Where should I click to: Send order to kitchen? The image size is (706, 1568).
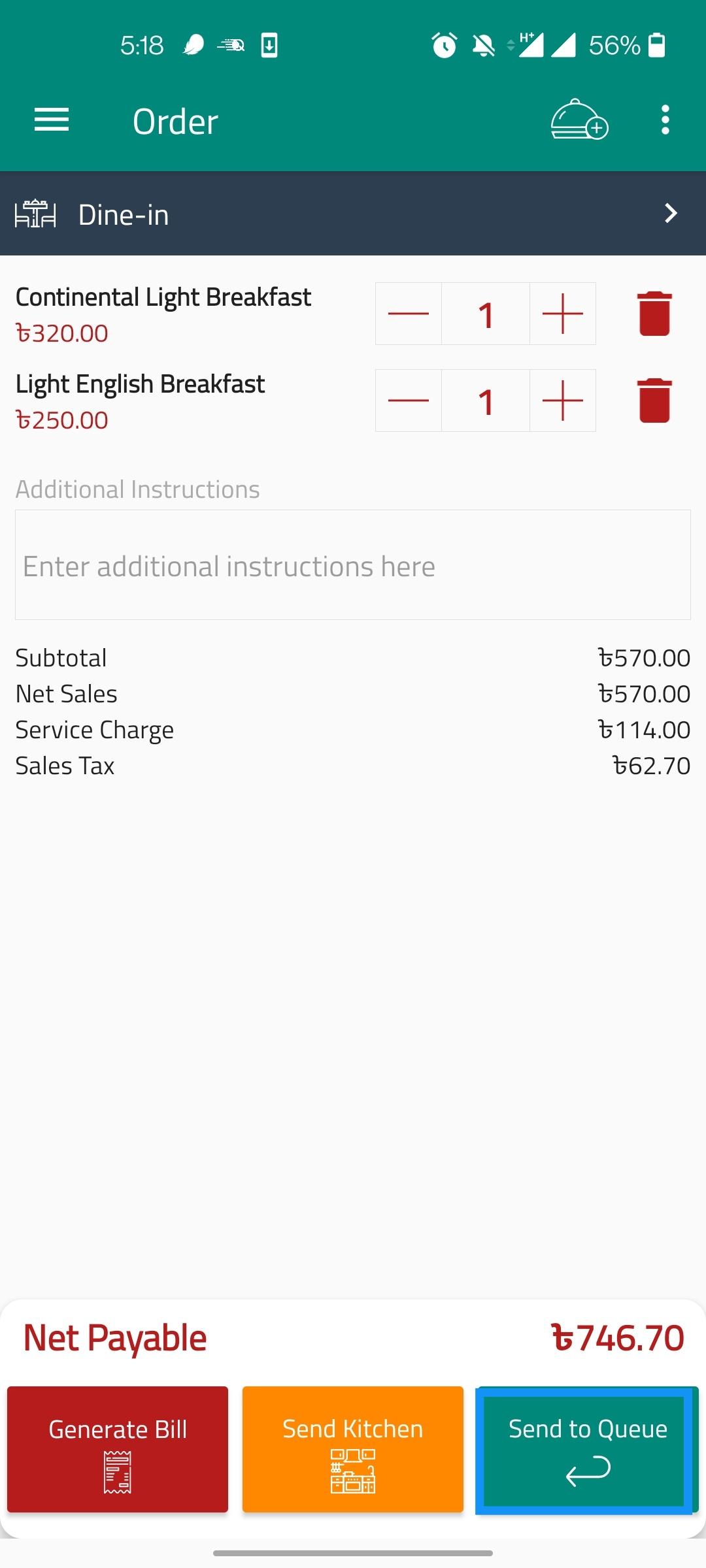[353, 1449]
